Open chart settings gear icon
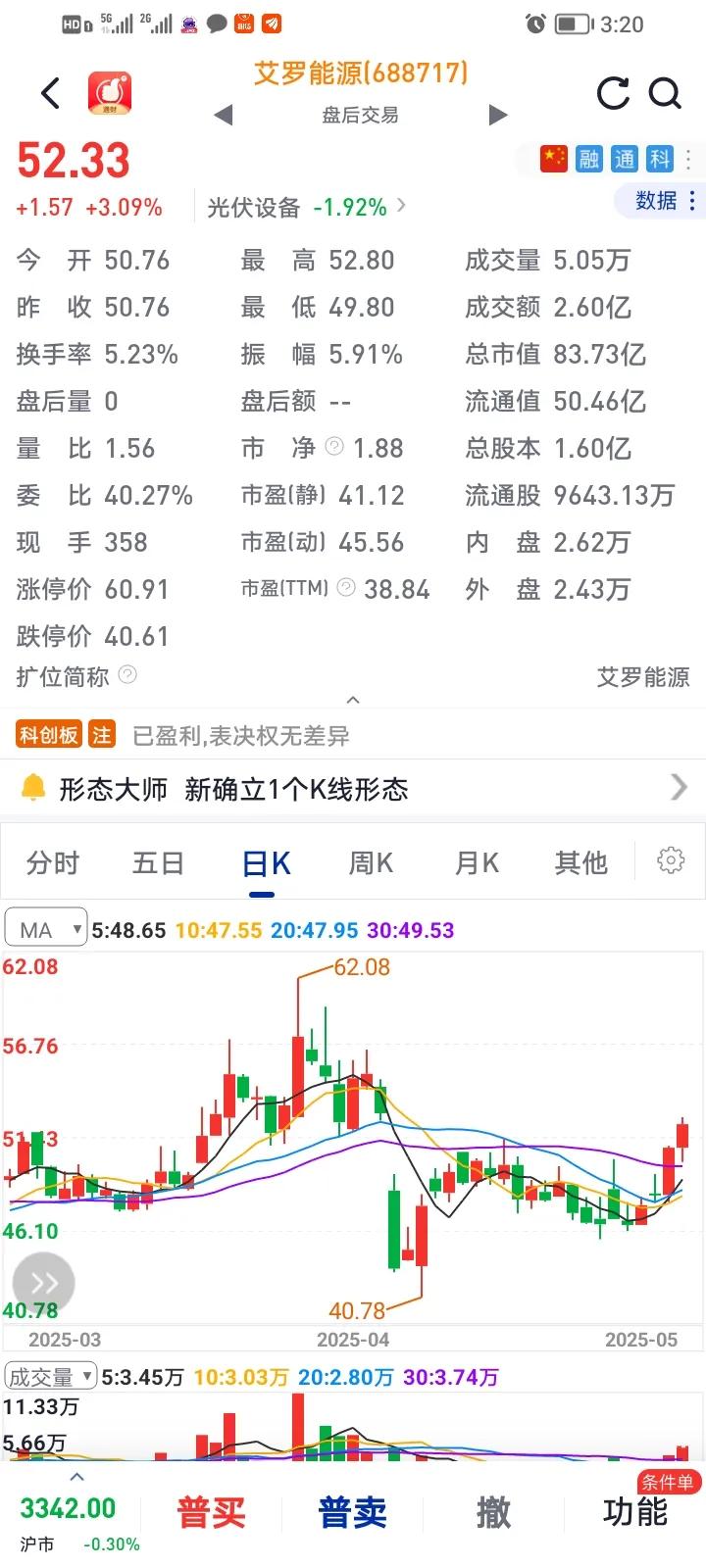Viewport: 706px width, 1568px height. [671, 860]
